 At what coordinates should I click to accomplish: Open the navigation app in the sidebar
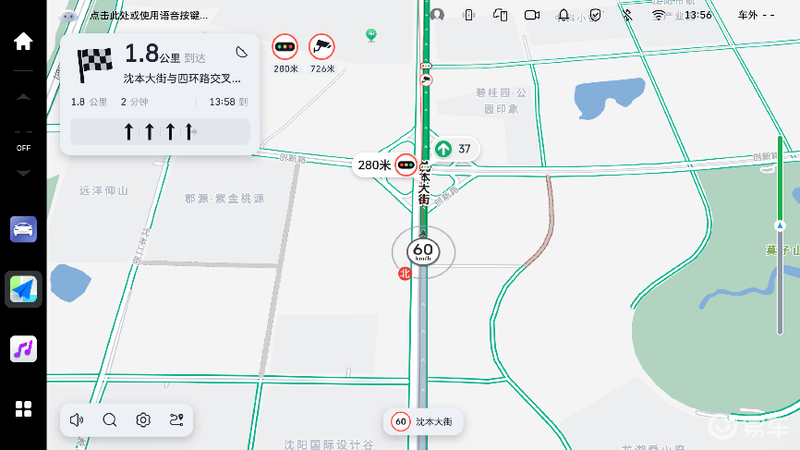coord(23,289)
